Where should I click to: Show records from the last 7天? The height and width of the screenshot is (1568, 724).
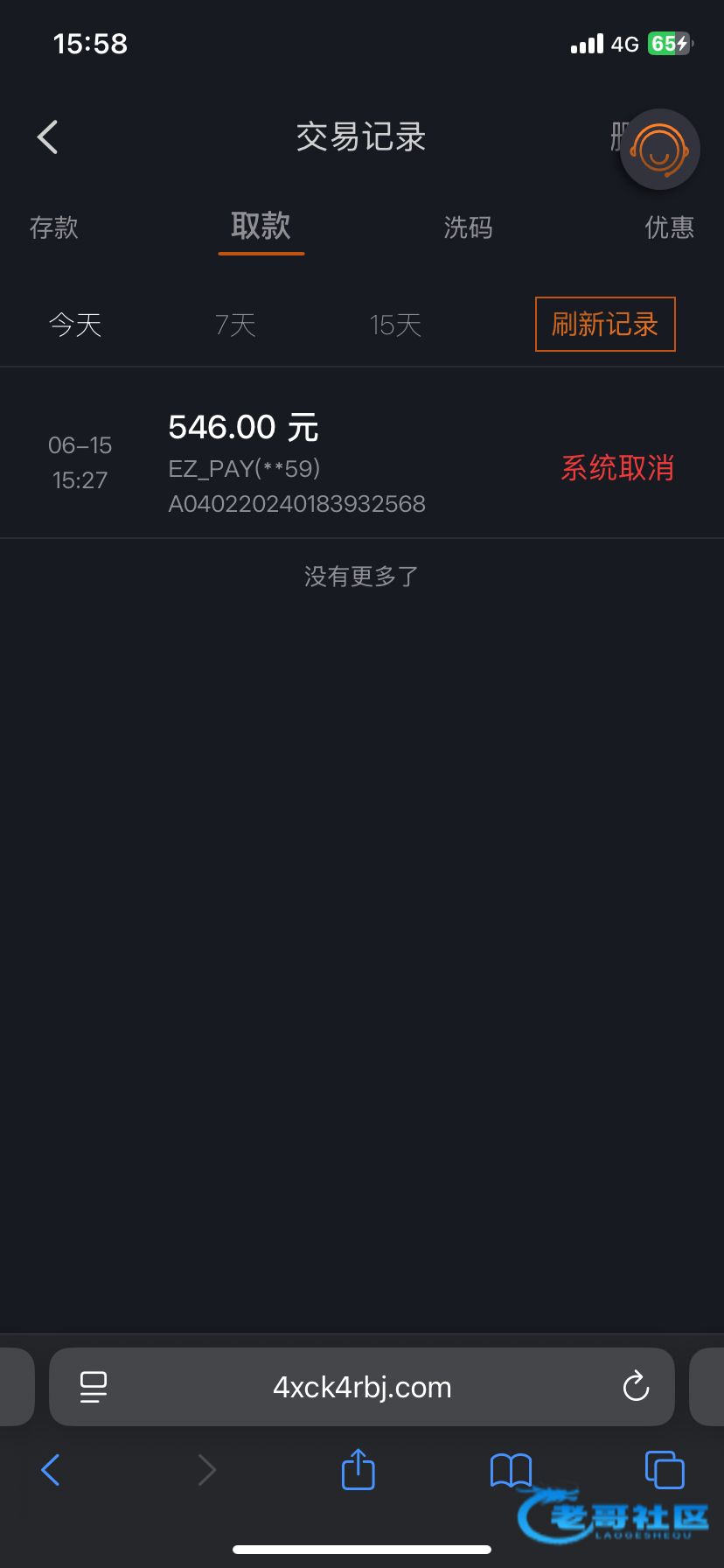235,325
